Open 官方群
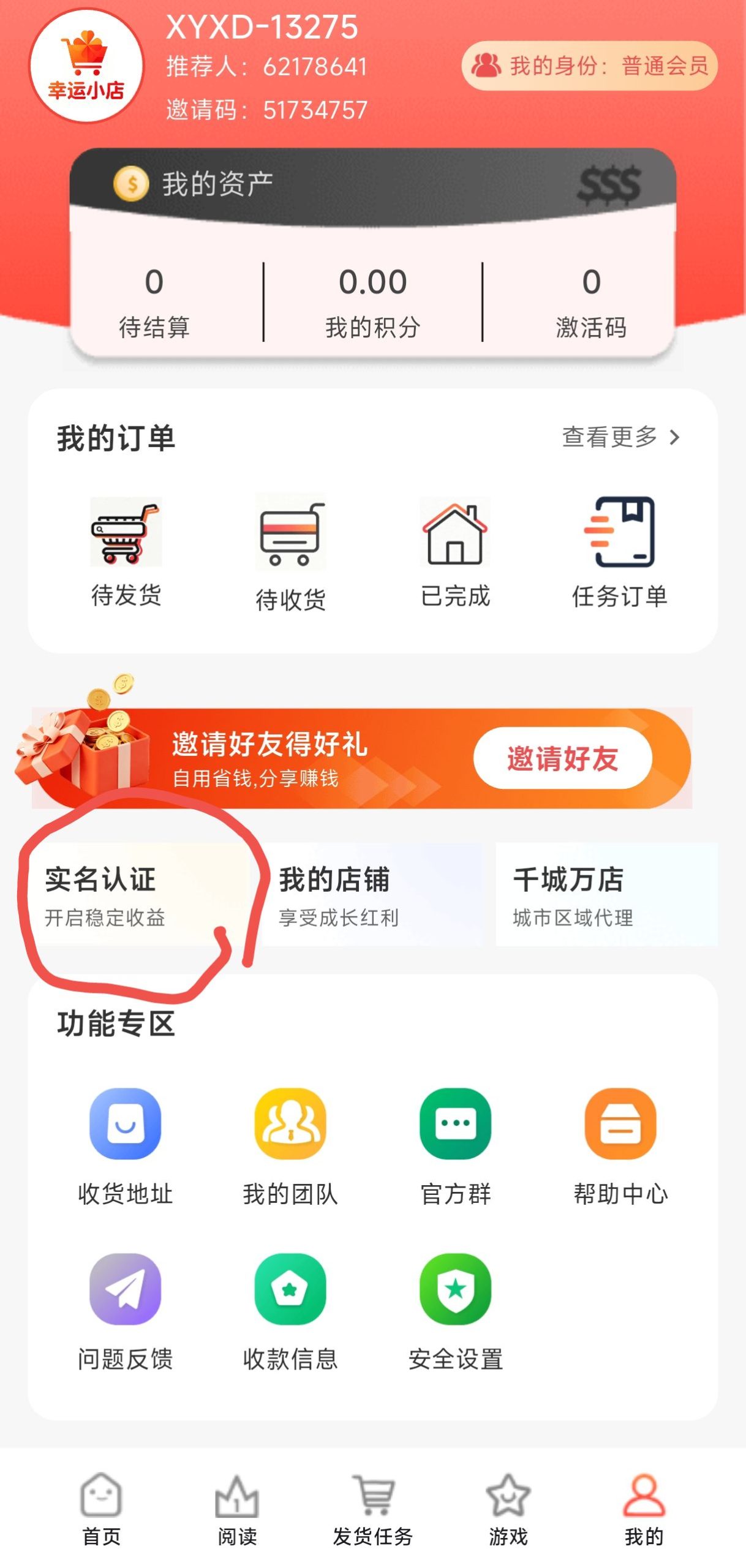The image size is (746, 1568). pos(455,1143)
